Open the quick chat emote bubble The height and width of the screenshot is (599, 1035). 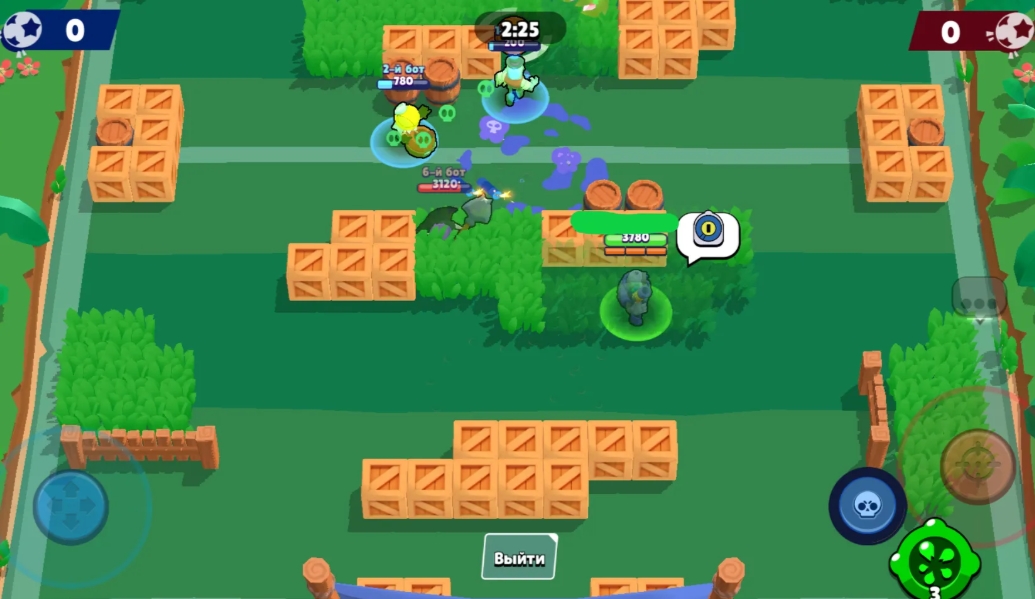[x=978, y=297]
